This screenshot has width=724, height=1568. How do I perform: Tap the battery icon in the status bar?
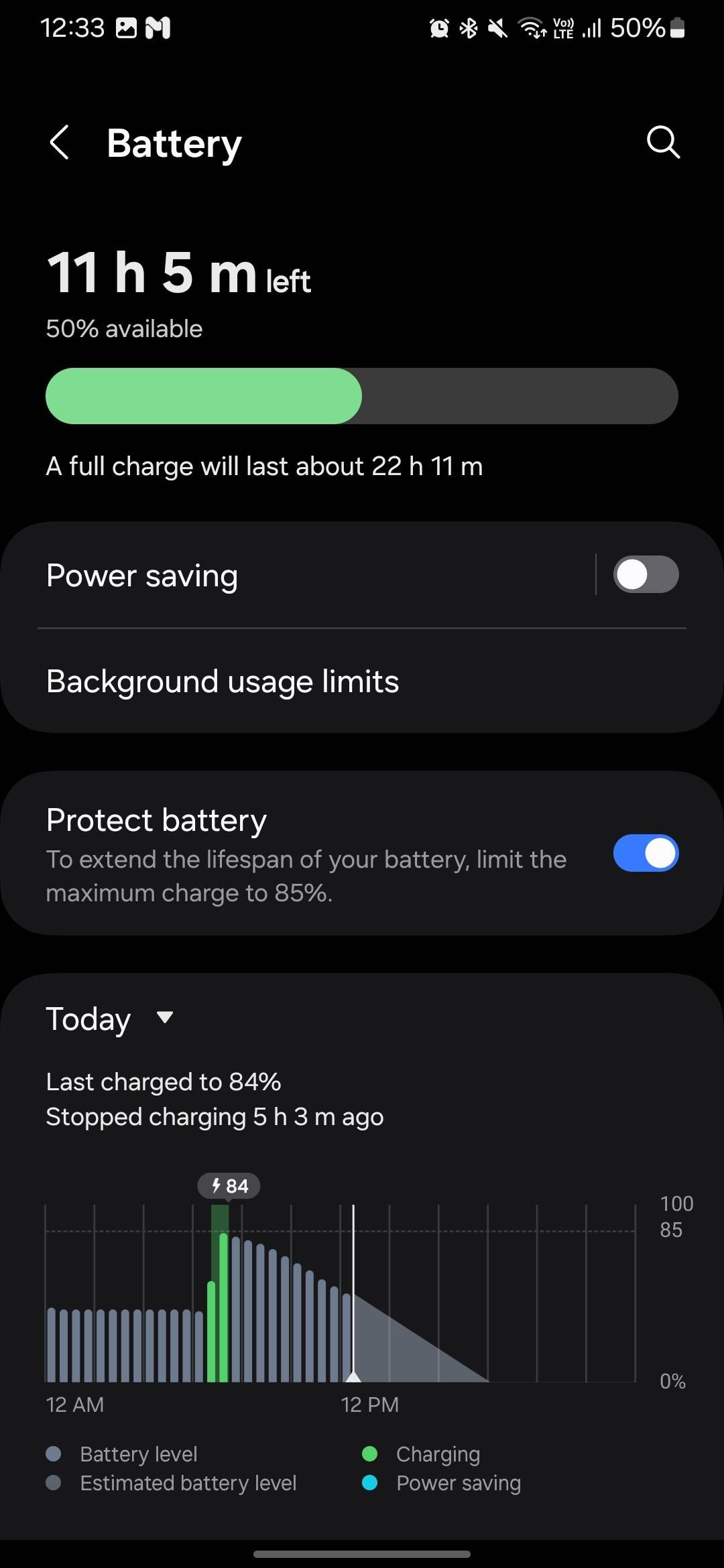pyautogui.click(x=678, y=27)
